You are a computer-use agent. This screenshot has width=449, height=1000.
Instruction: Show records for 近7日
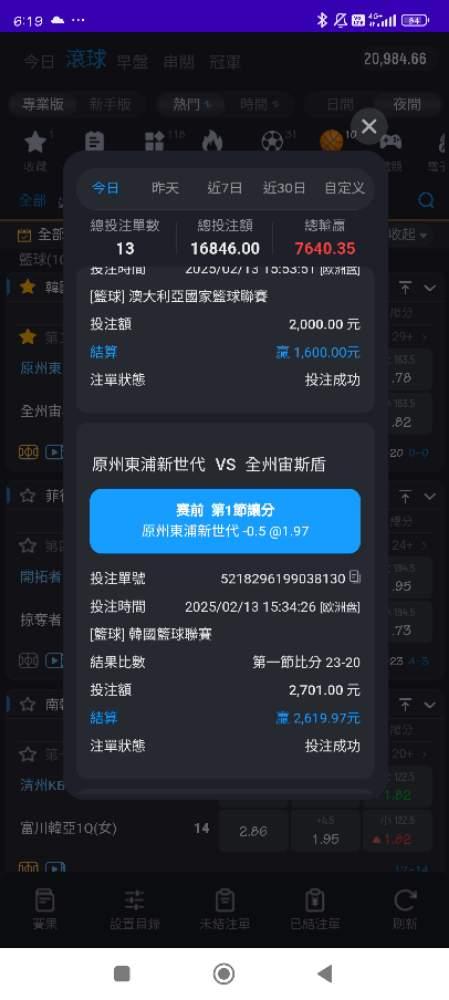coord(224,188)
